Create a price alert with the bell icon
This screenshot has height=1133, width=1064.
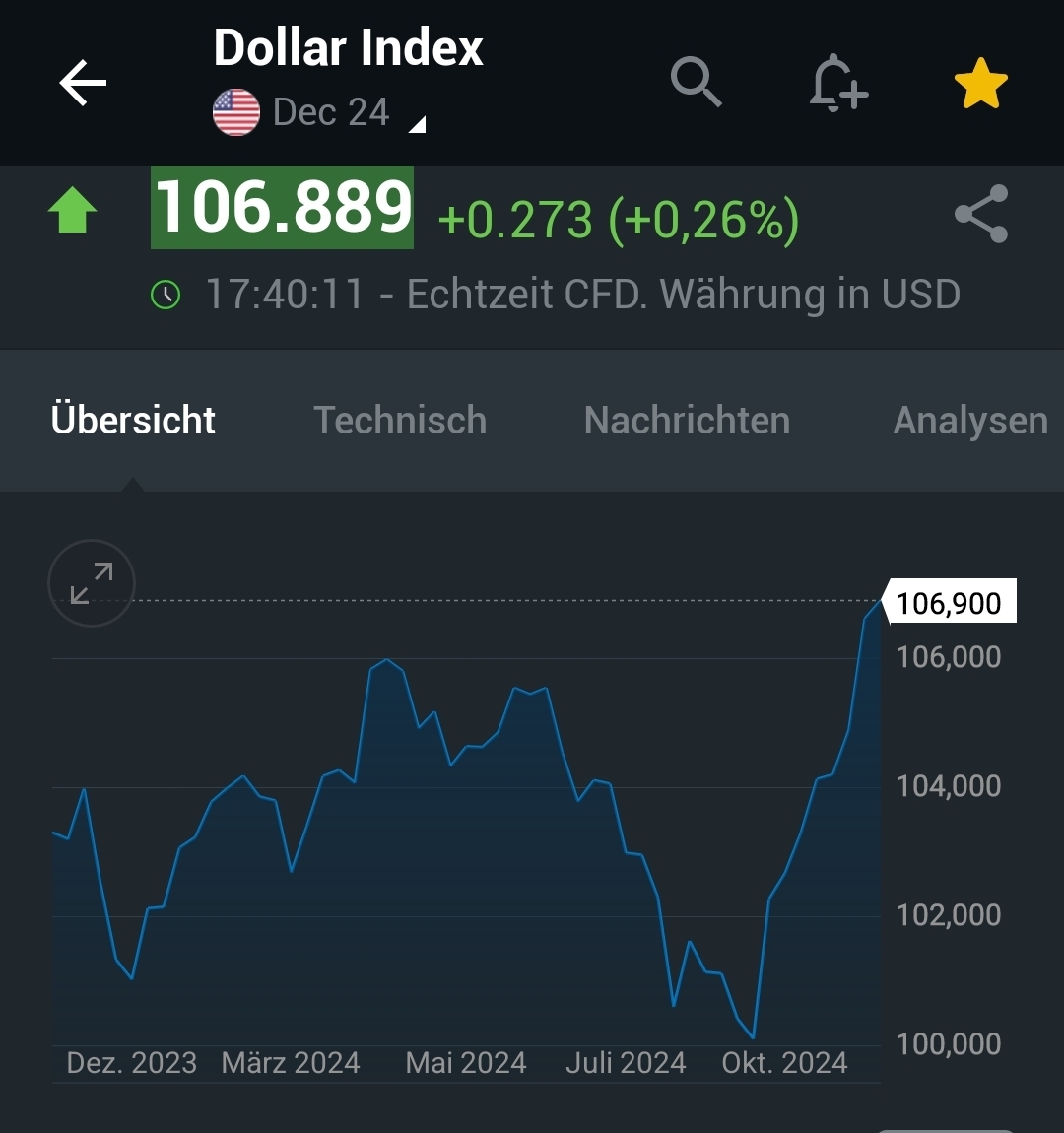click(x=836, y=83)
